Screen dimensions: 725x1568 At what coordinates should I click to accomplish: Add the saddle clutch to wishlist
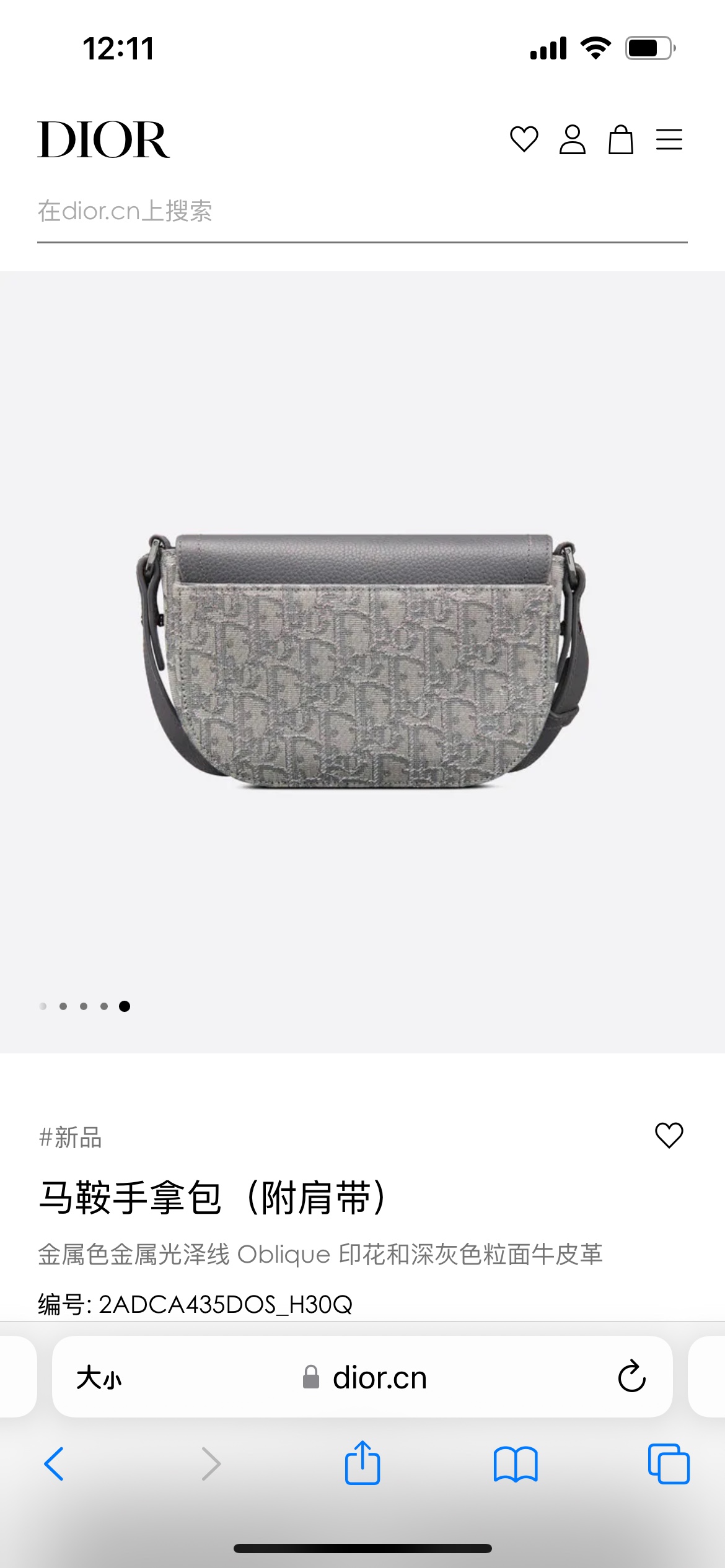669,1136
